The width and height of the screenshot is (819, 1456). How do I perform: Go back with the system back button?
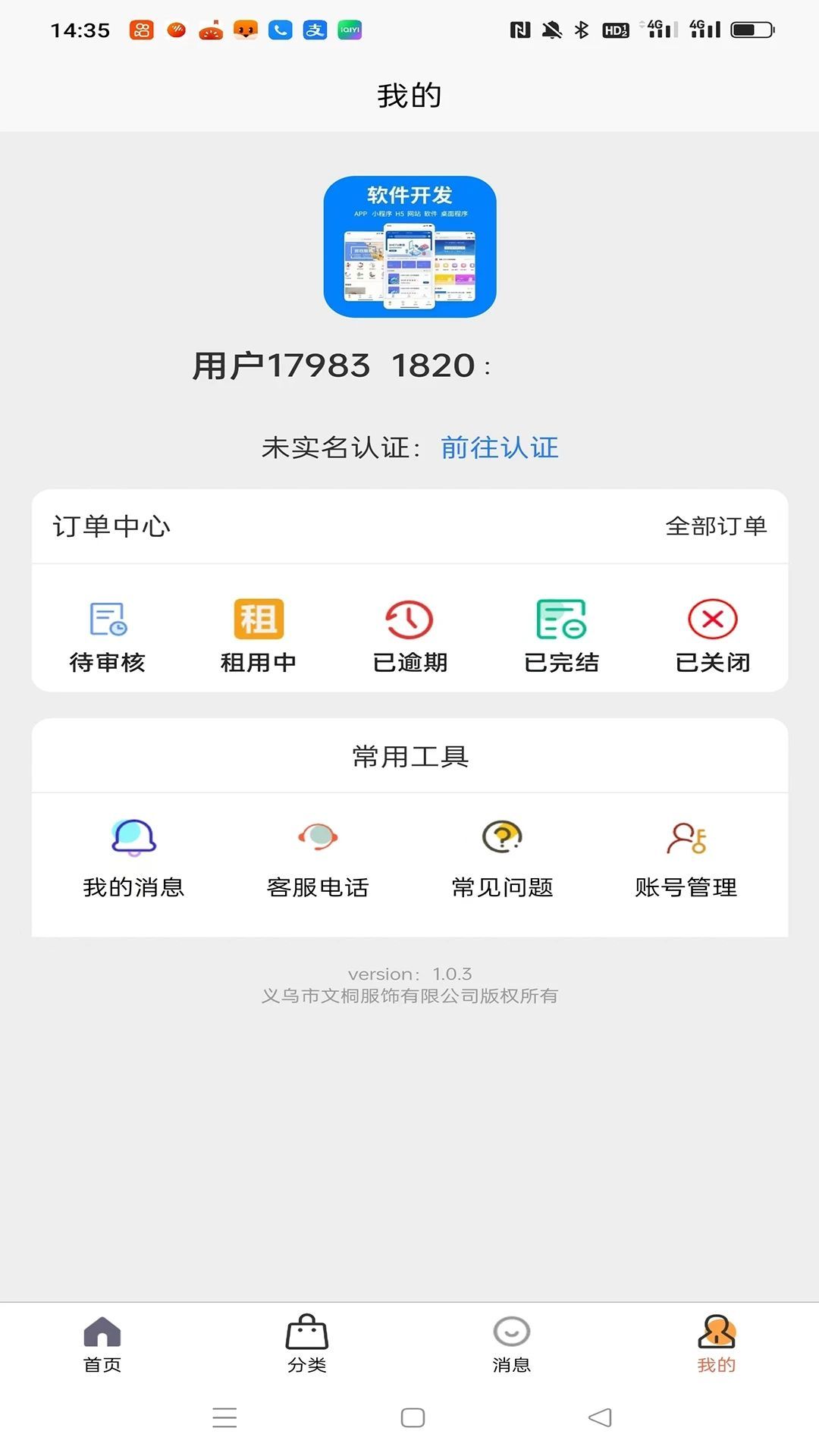point(600,1417)
